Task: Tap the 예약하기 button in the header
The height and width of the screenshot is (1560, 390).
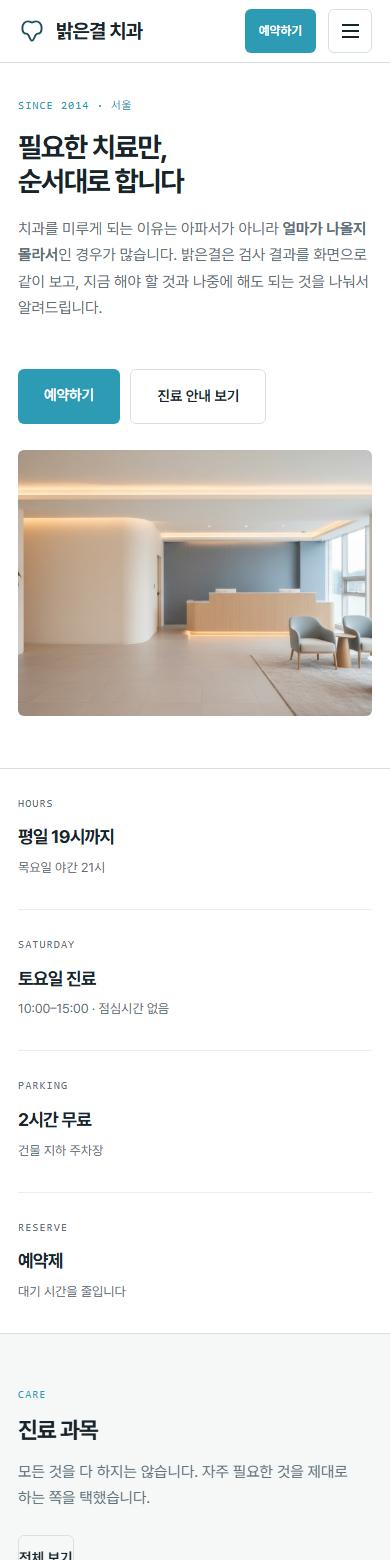Action: (x=280, y=31)
